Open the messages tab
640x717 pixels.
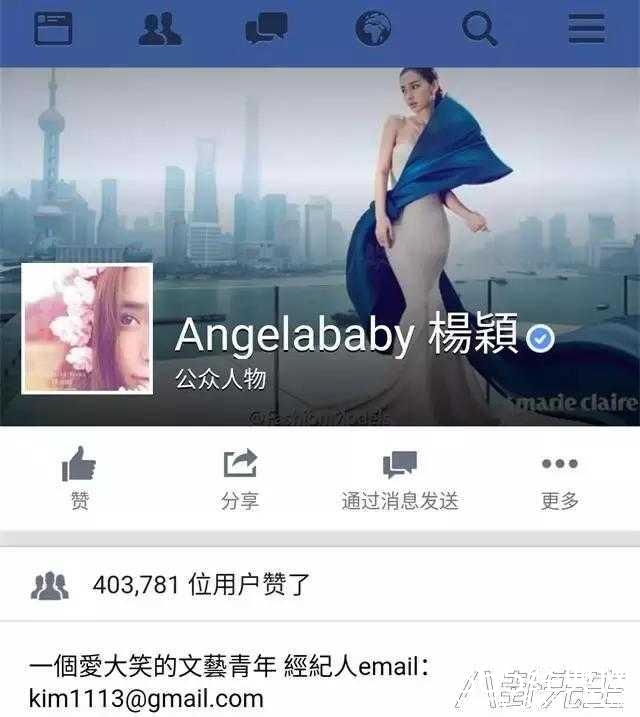tap(266, 28)
